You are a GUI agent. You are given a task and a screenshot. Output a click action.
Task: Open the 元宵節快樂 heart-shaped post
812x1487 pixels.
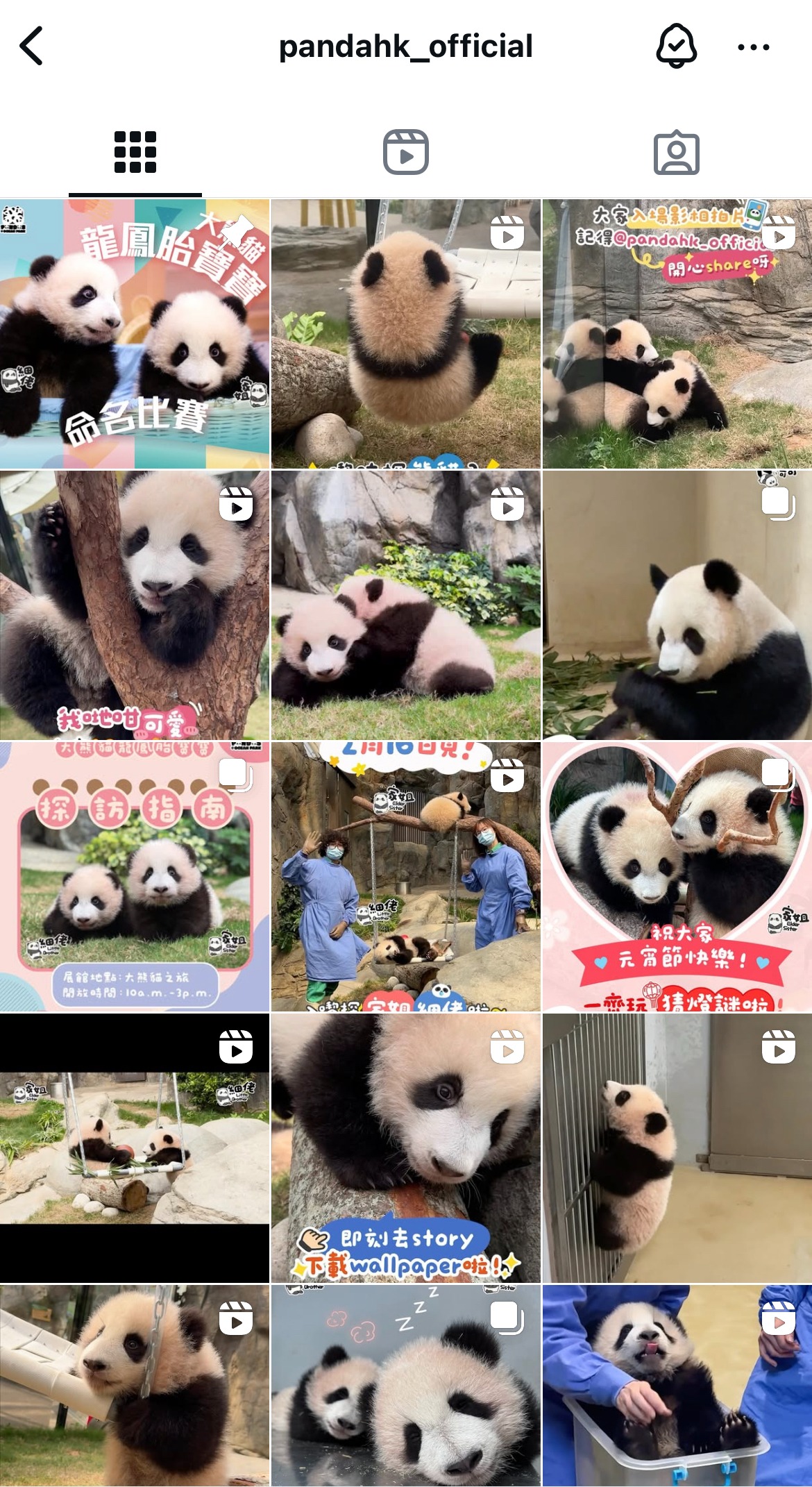point(677,876)
